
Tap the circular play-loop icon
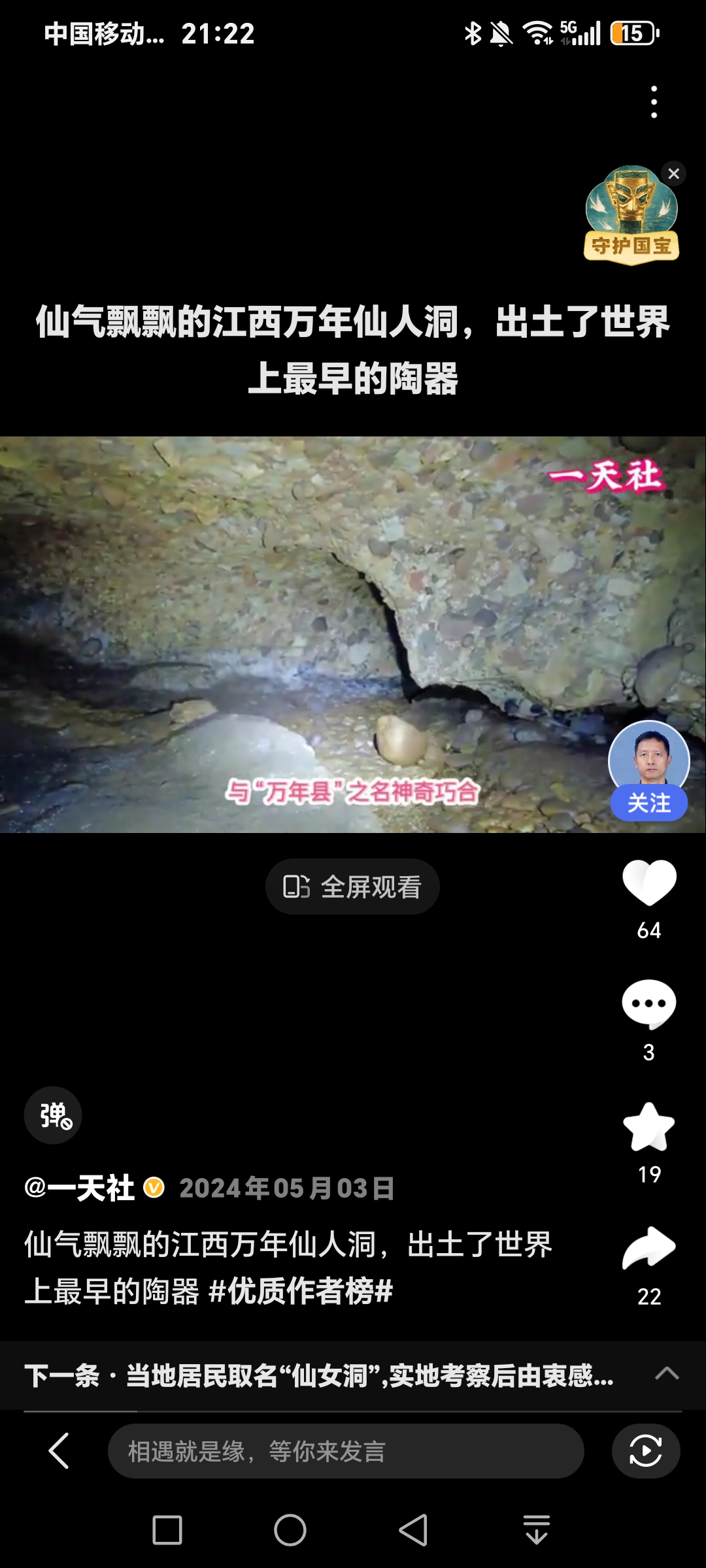(x=645, y=1451)
